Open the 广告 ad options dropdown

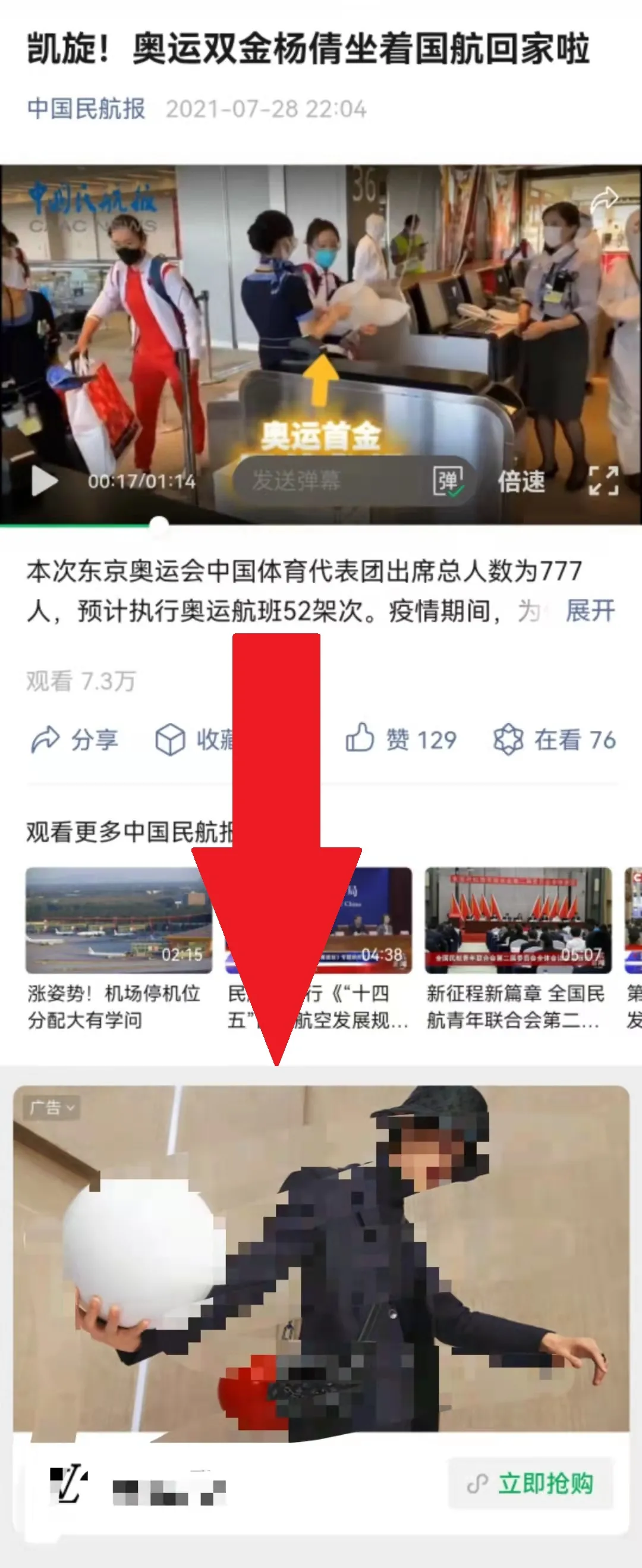(x=51, y=1108)
